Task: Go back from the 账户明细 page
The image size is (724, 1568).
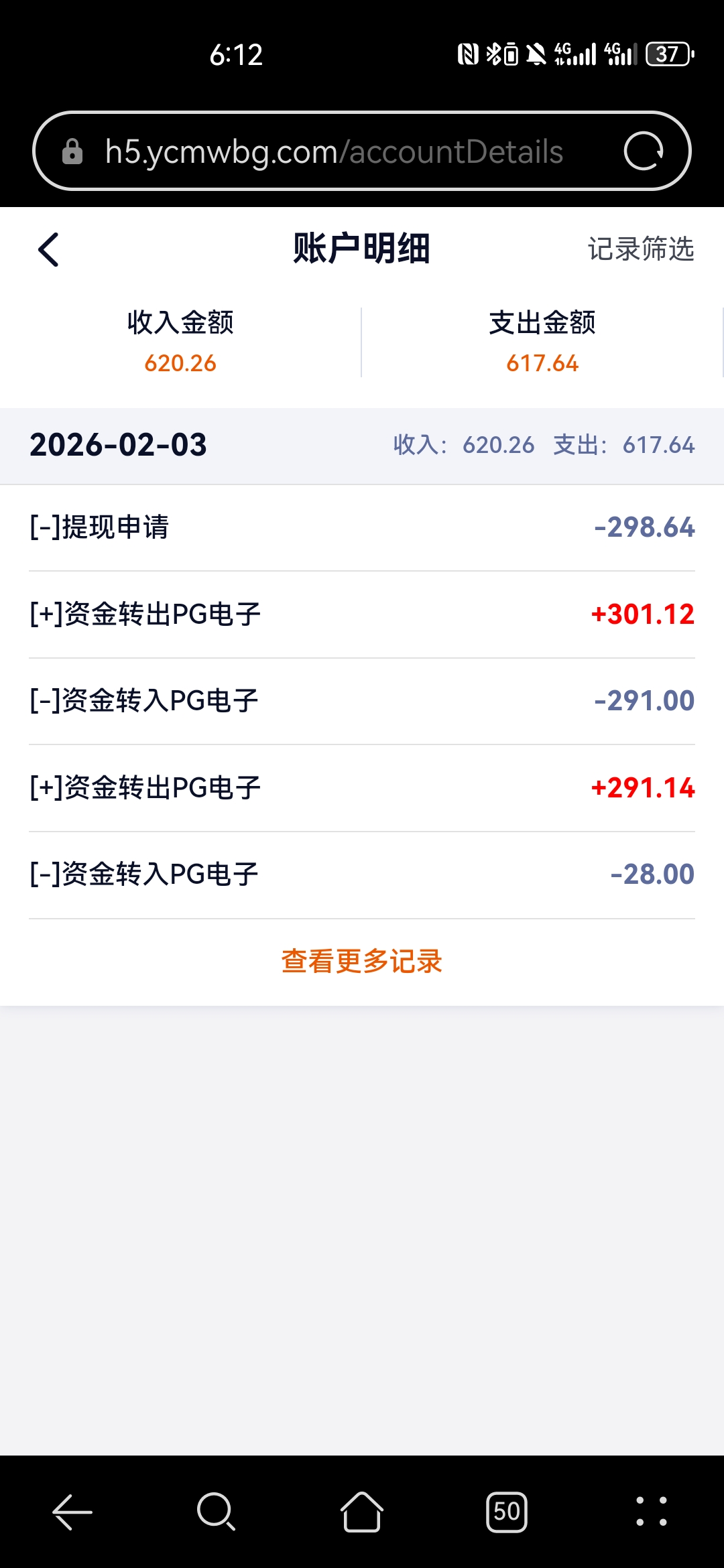Action: tap(48, 250)
